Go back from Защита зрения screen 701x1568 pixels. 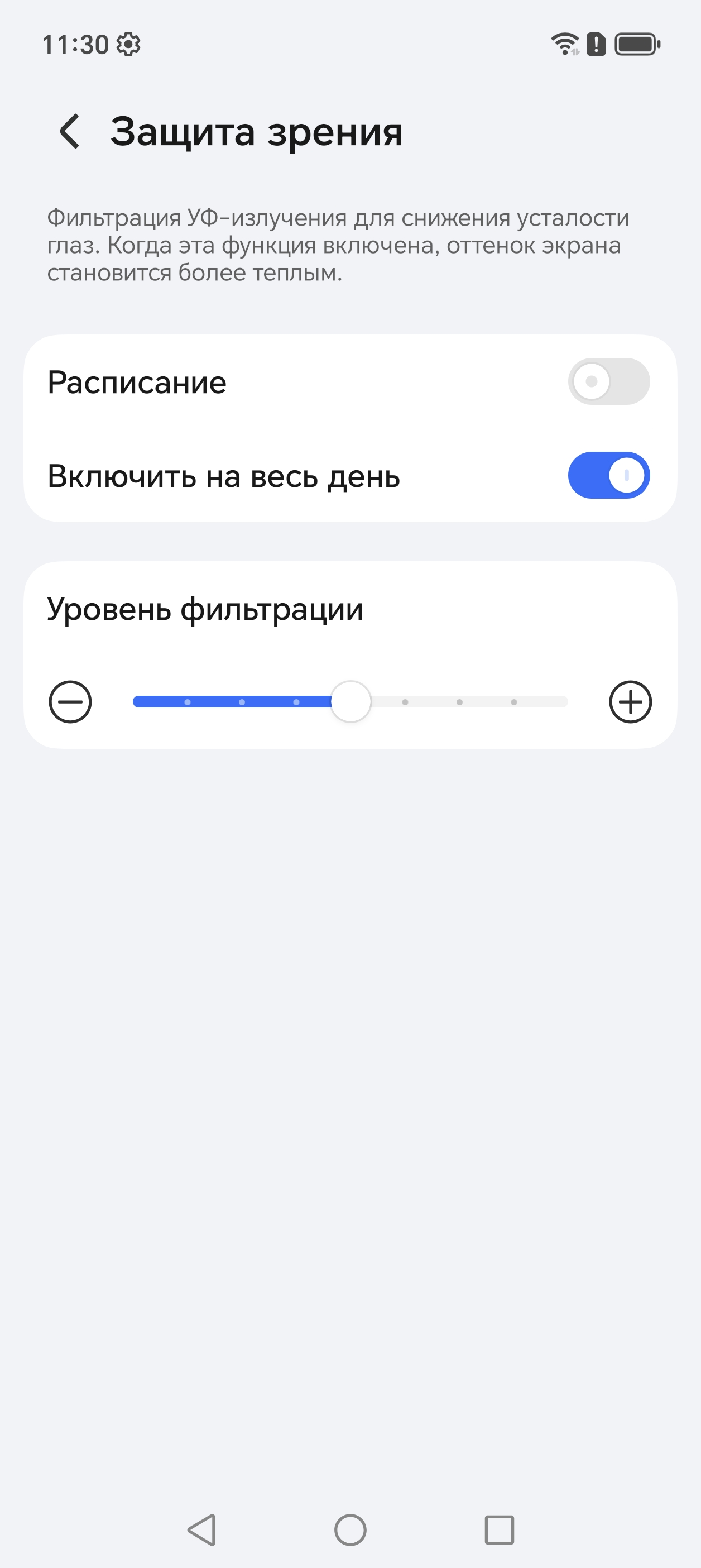click(x=70, y=131)
